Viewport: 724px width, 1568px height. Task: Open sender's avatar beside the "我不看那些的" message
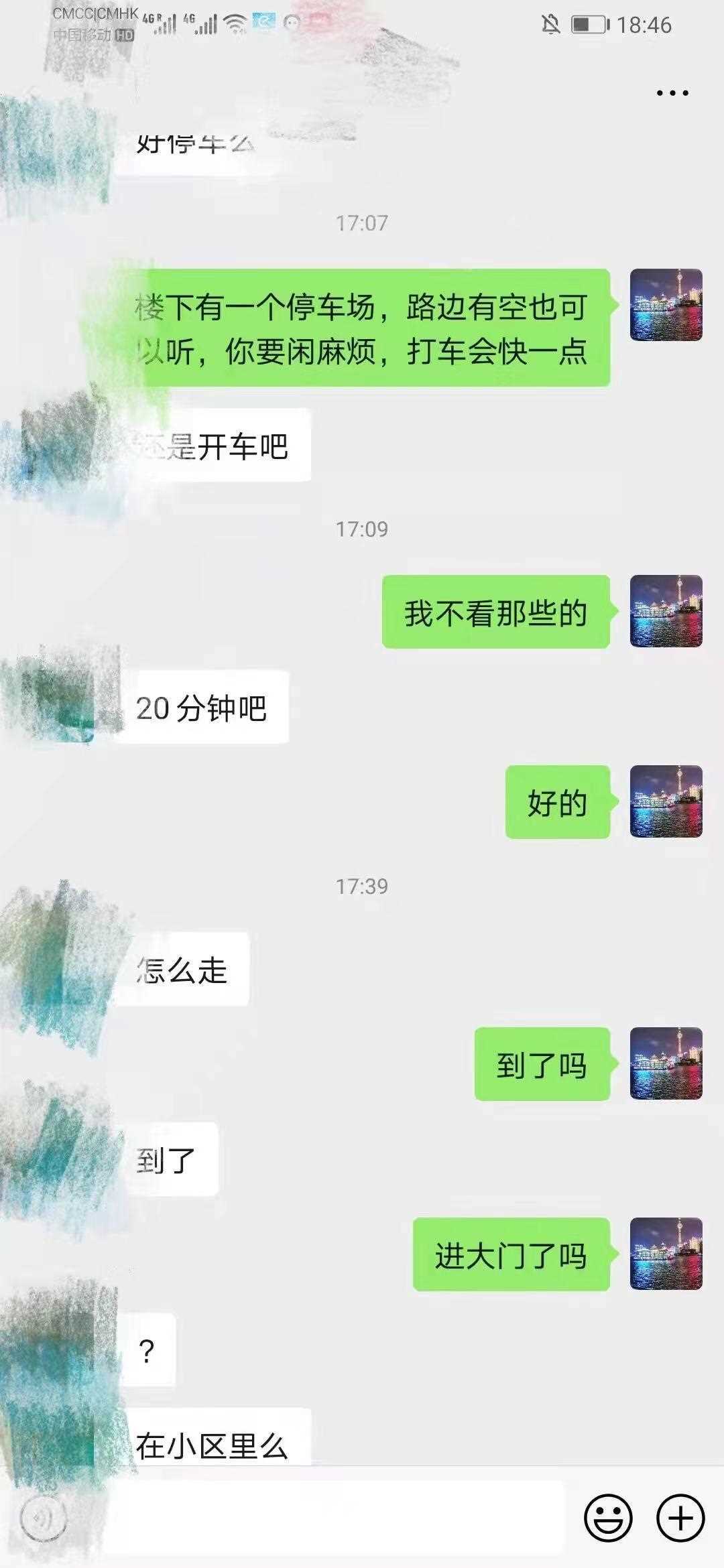coord(666,611)
